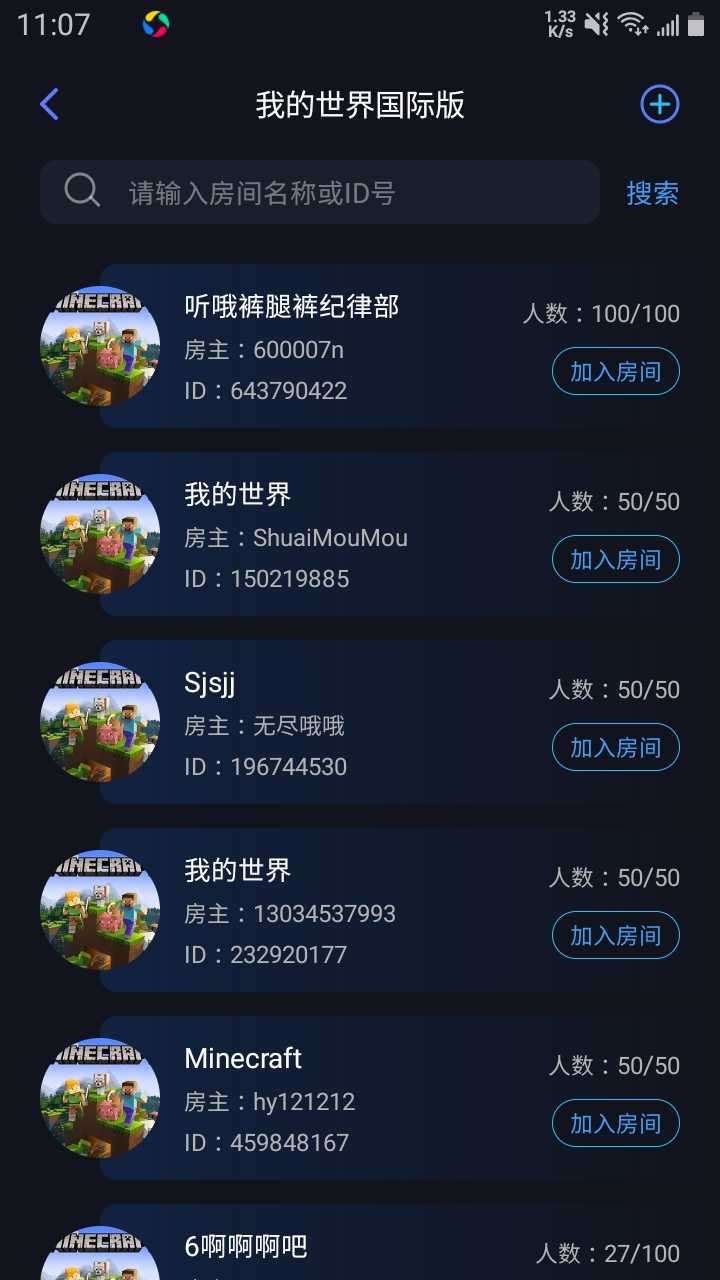The image size is (720, 1280).
Task: Join the Sjsjj room
Action: click(x=615, y=747)
